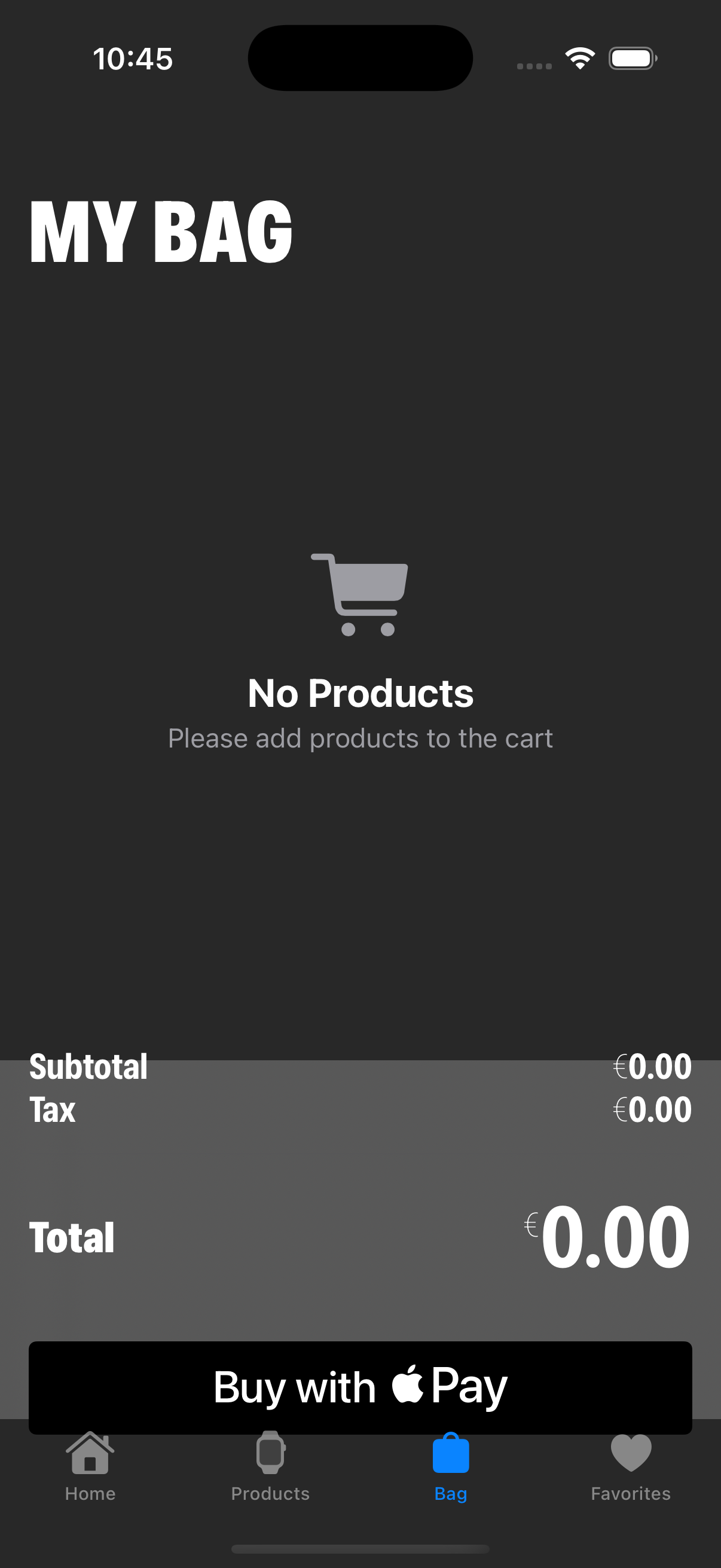Tap the Bag tab label
Image resolution: width=721 pixels, height=1568 pixels.
pos(450,1494)
